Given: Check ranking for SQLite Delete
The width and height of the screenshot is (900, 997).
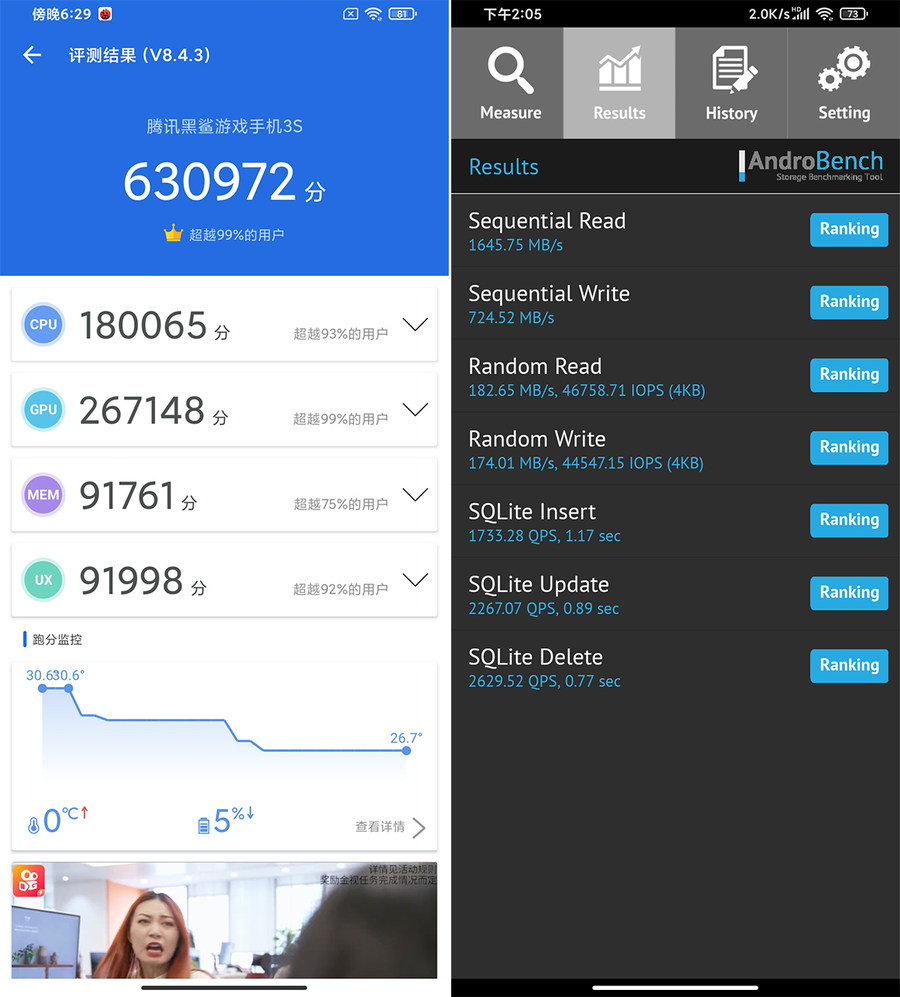Looking at the screenshot, I should tap(848, 665).
